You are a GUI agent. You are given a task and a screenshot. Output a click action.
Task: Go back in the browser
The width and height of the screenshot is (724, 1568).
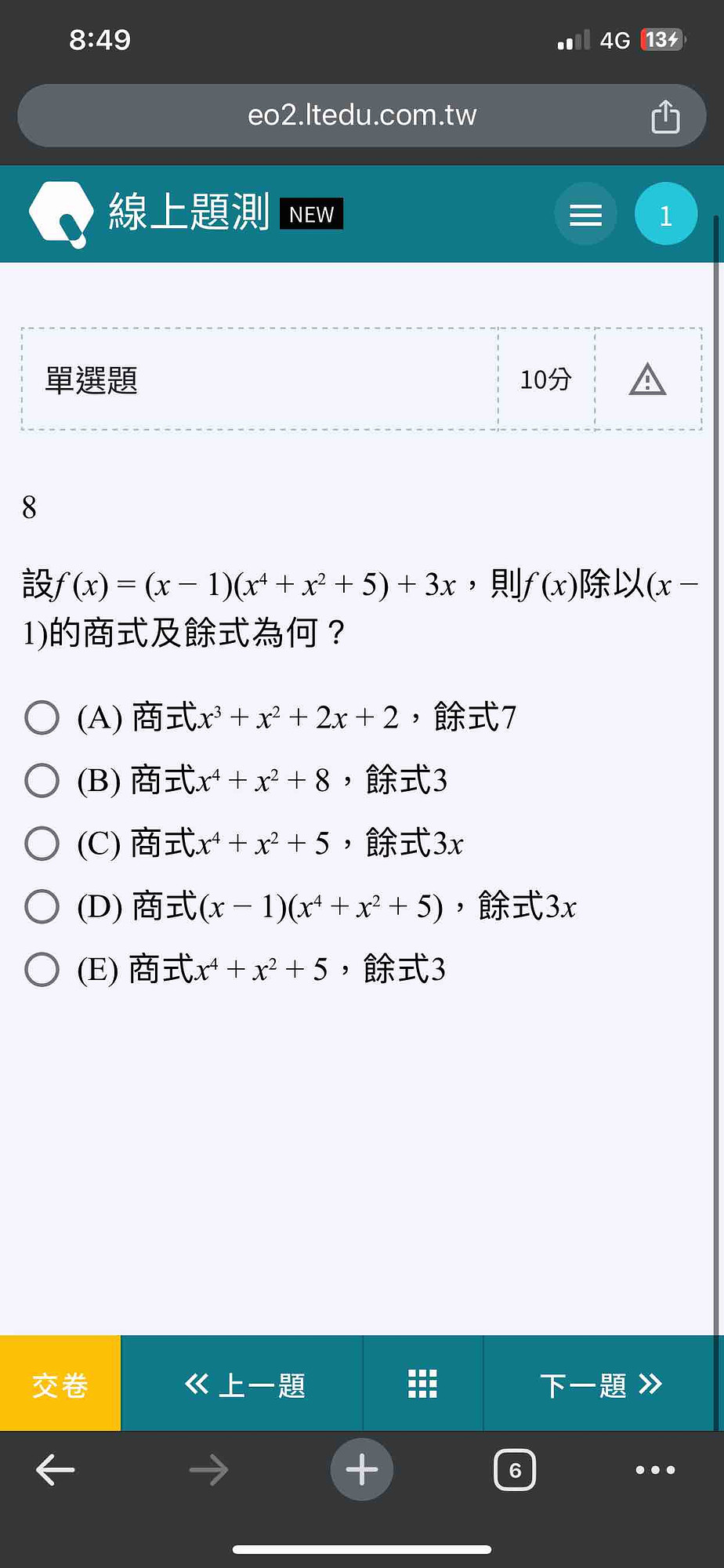coord(56,1470)
